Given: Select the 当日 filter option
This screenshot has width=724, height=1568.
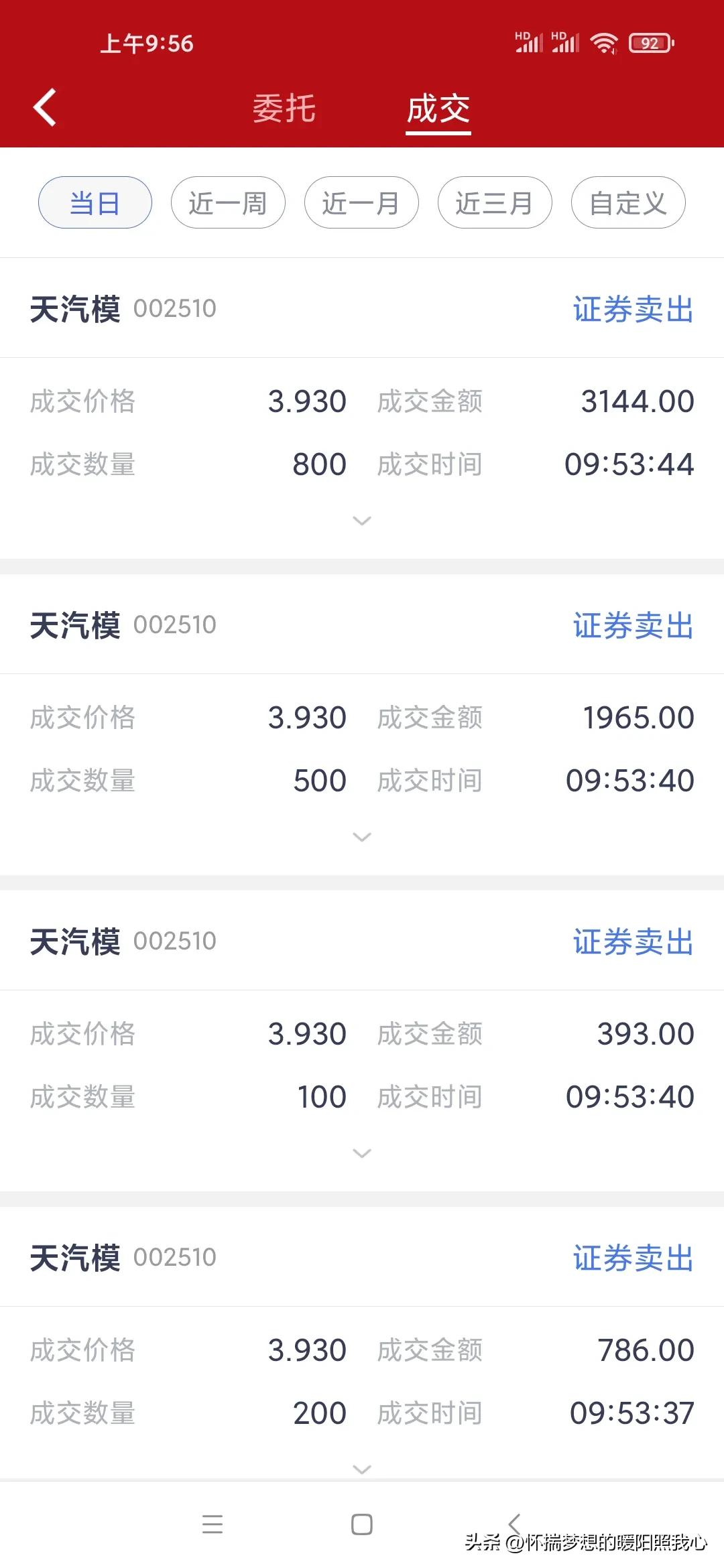Looking at the screenshot, I should click(94, 203).
